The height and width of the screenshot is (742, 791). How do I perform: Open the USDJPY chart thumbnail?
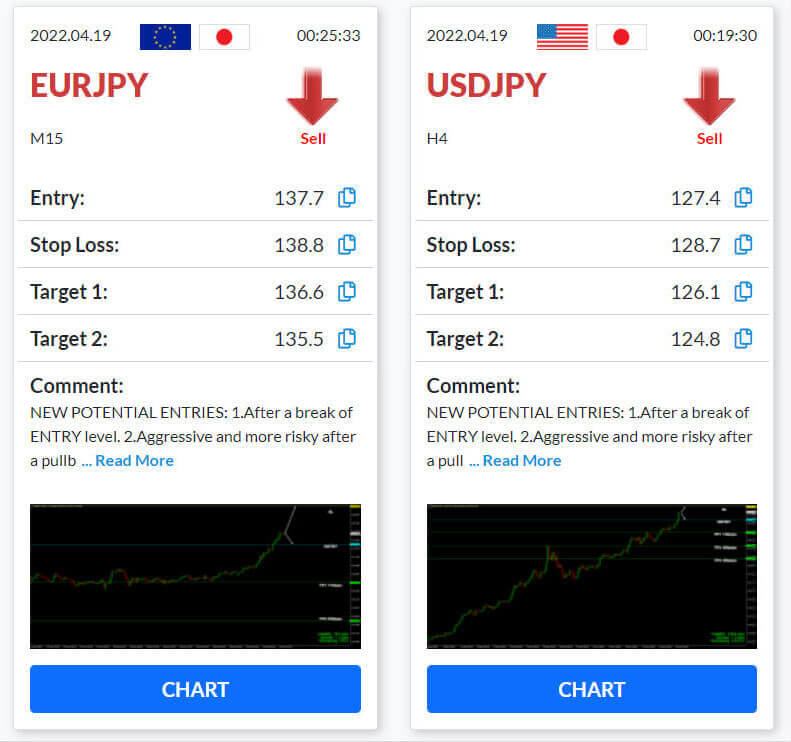pos(591,575)
